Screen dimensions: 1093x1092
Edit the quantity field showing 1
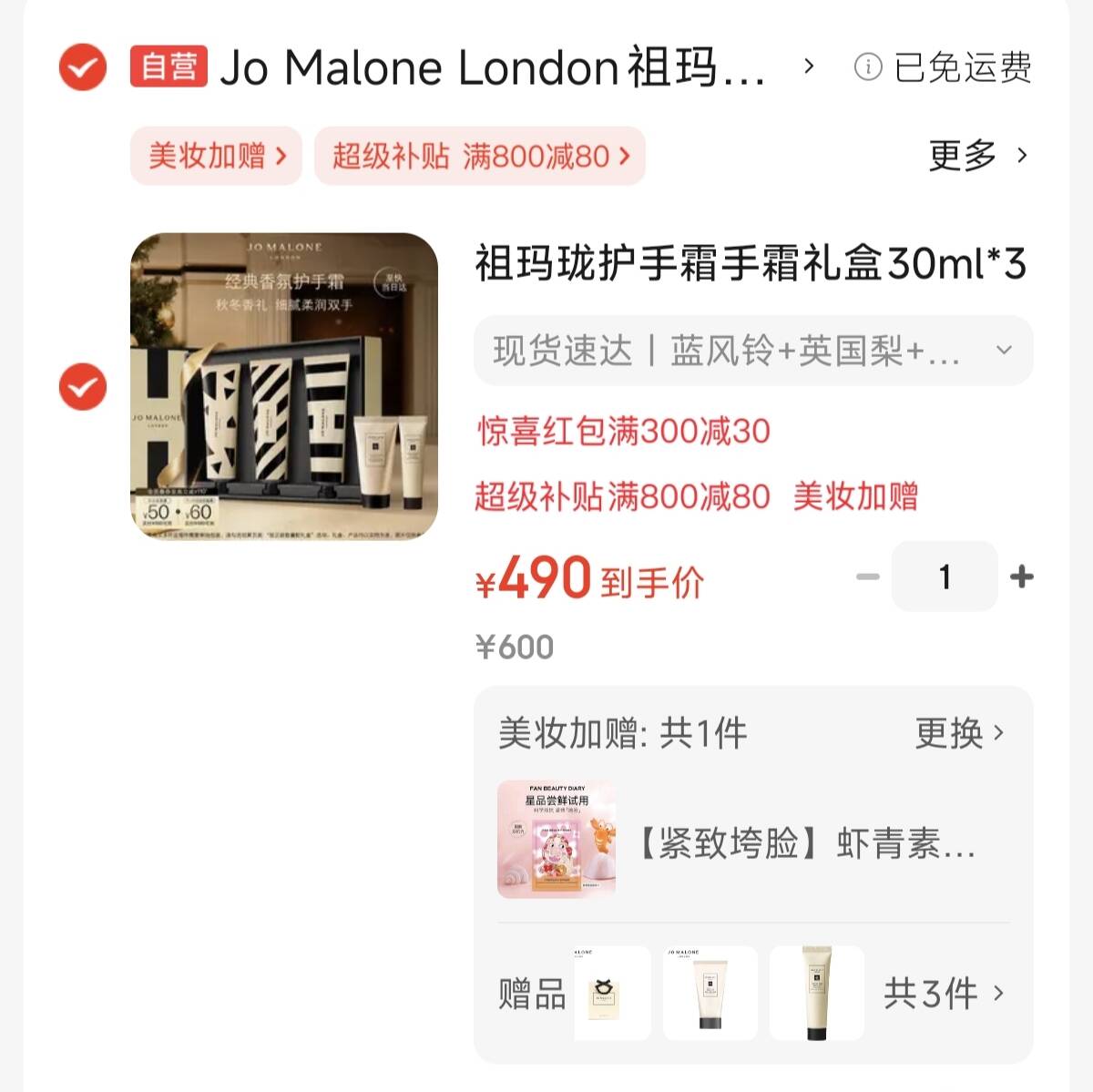point(945,577)
